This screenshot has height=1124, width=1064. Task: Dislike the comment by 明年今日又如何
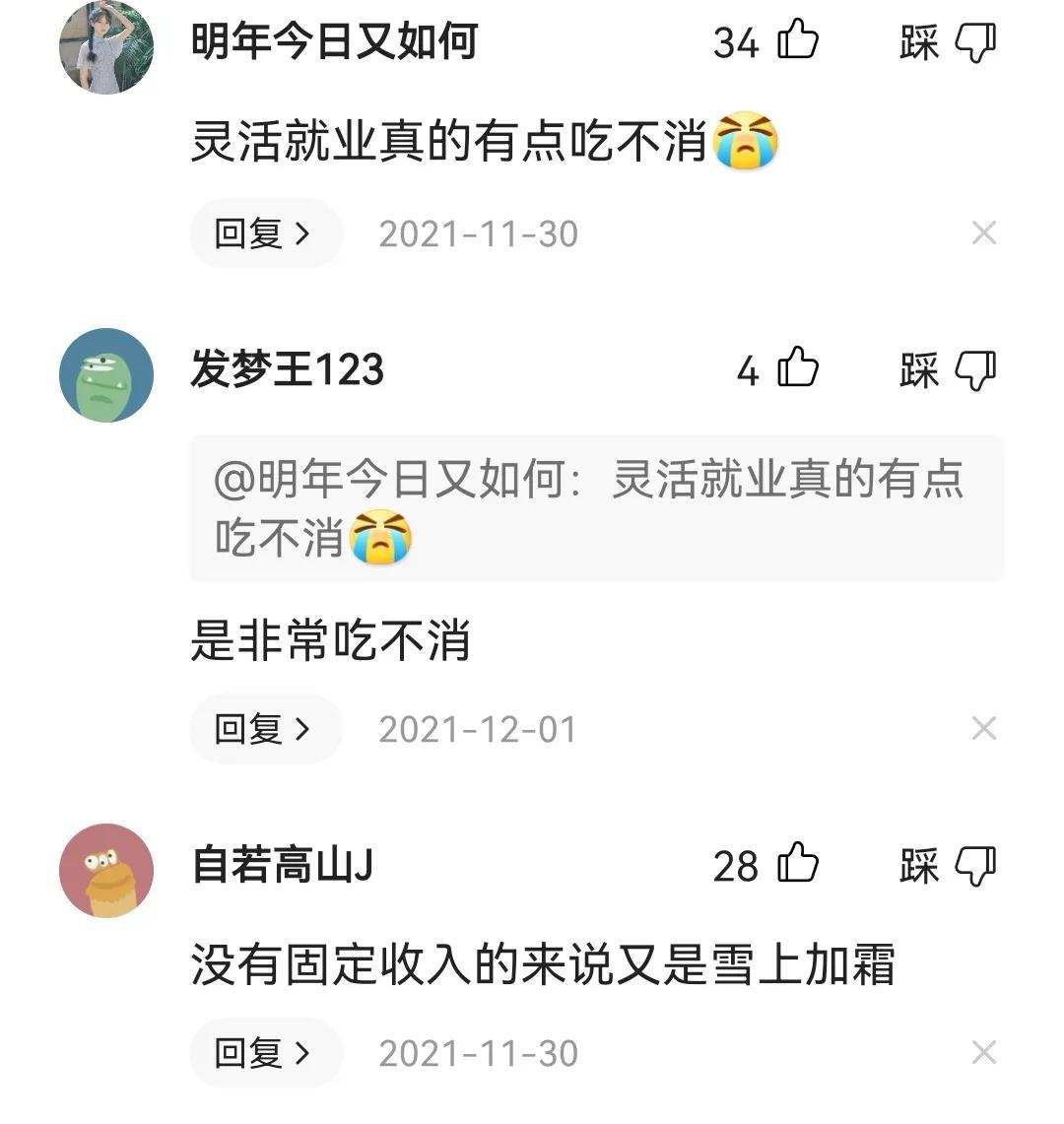pos(975,42)
